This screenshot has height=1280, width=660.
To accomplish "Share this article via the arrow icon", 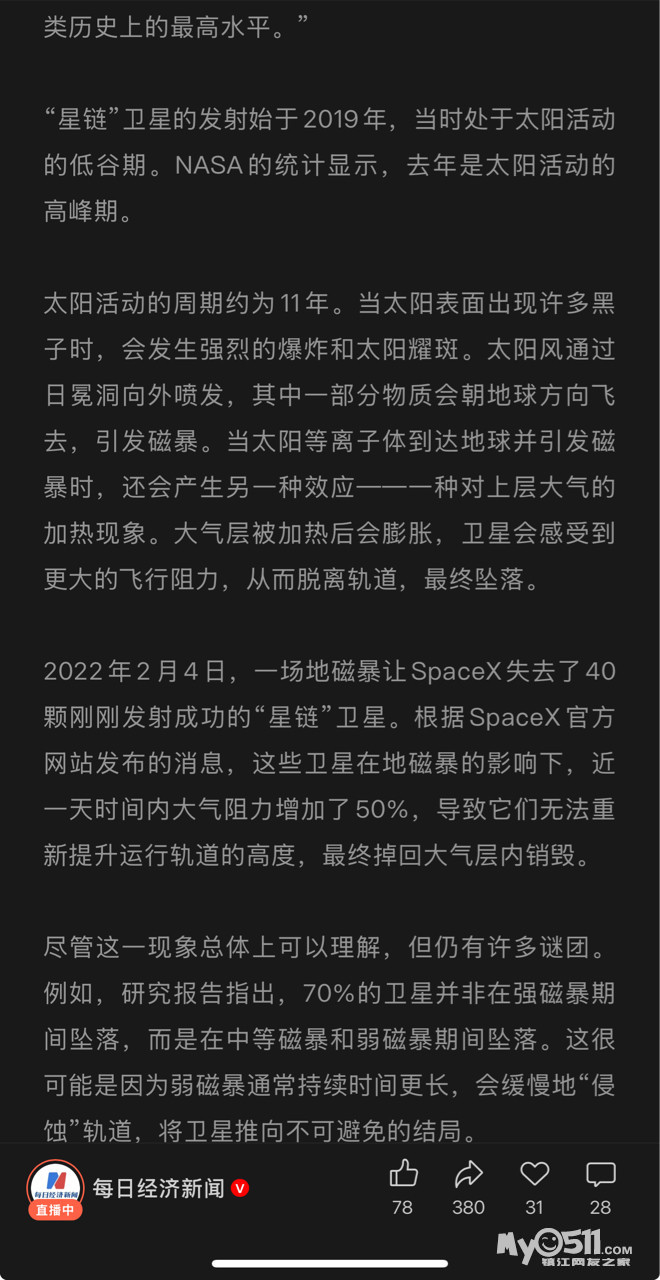I will (468, 1174).
